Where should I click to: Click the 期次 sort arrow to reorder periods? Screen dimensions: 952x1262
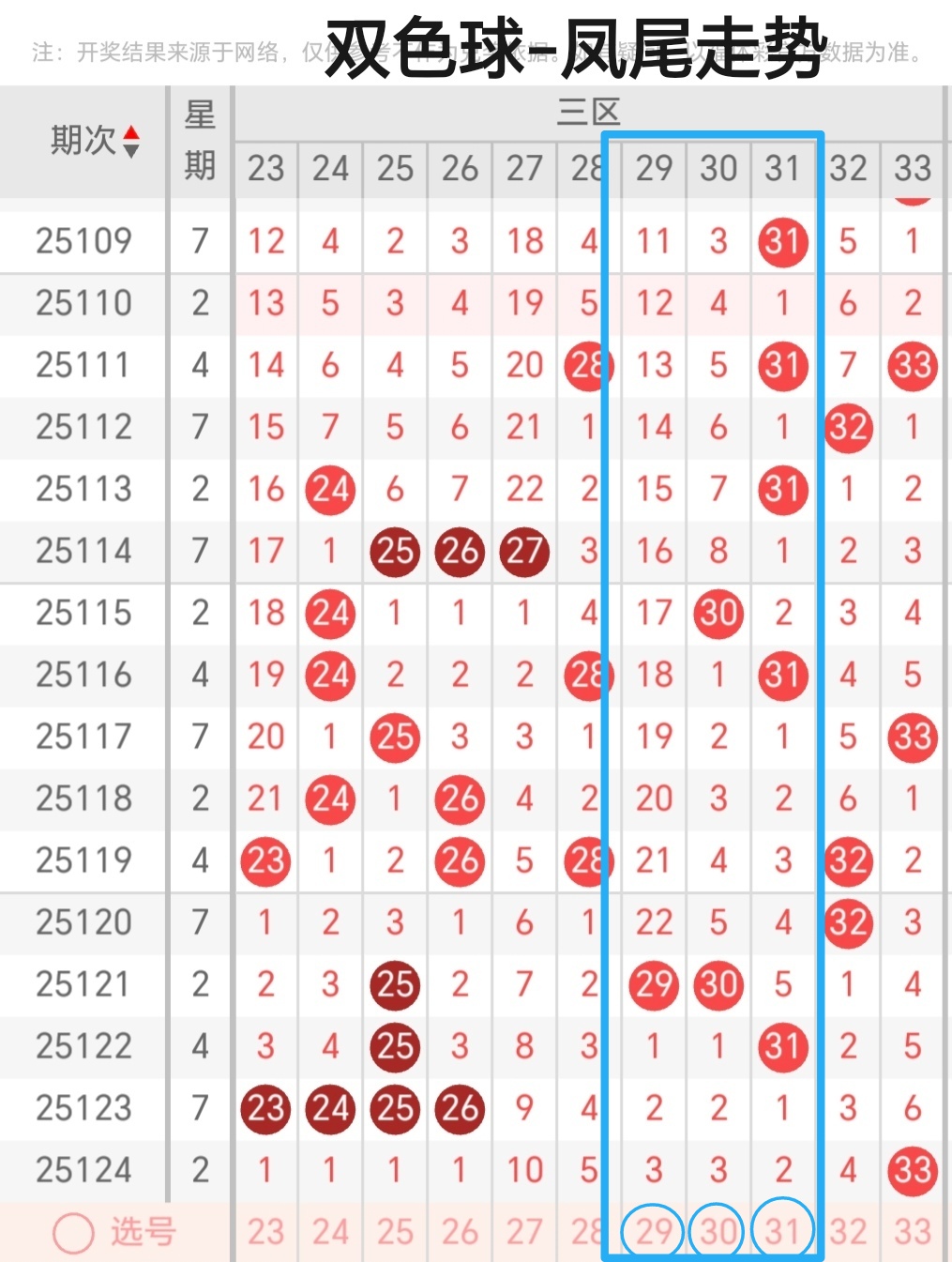point(132,141)
